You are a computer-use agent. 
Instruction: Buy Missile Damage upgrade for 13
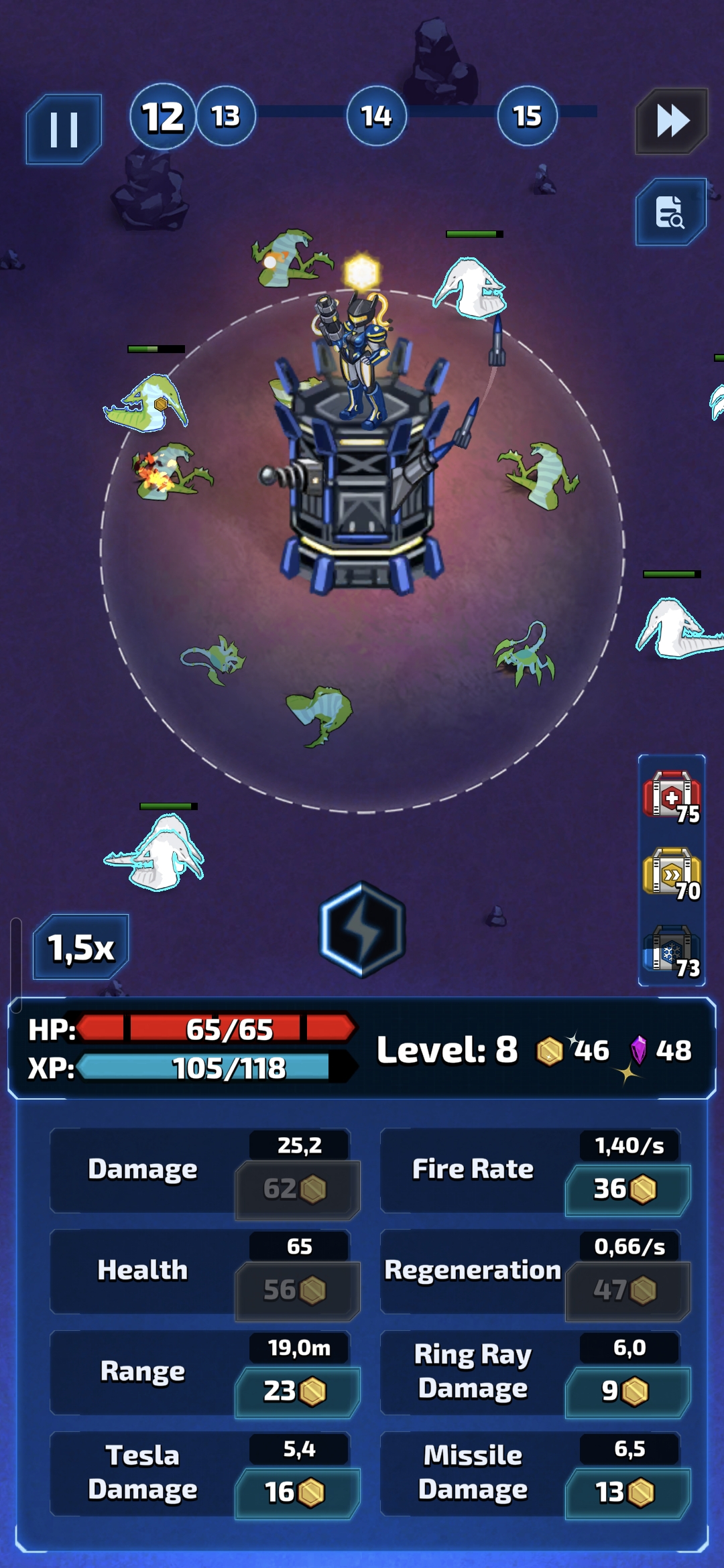[627, 1493]
